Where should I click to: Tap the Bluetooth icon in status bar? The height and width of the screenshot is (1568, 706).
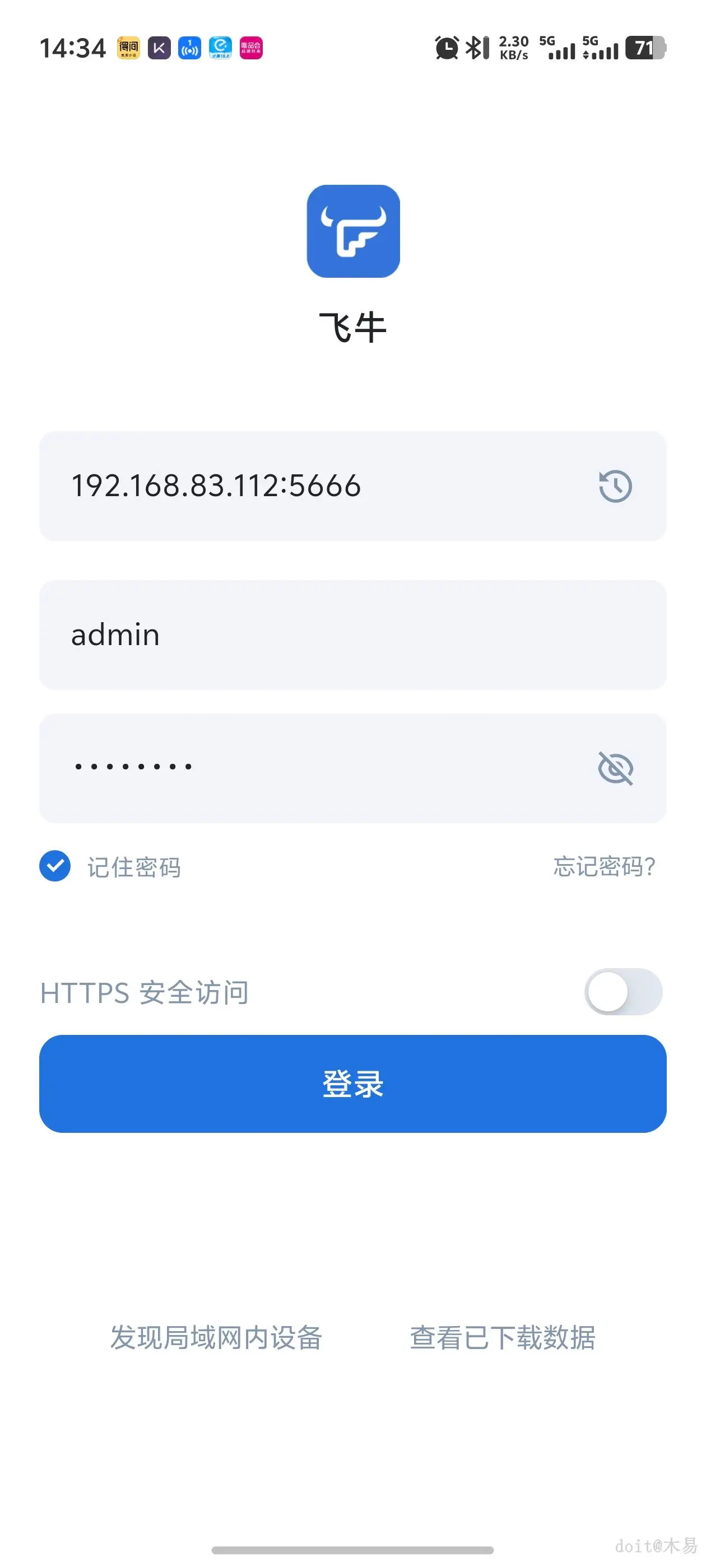(x=476, y=48)
